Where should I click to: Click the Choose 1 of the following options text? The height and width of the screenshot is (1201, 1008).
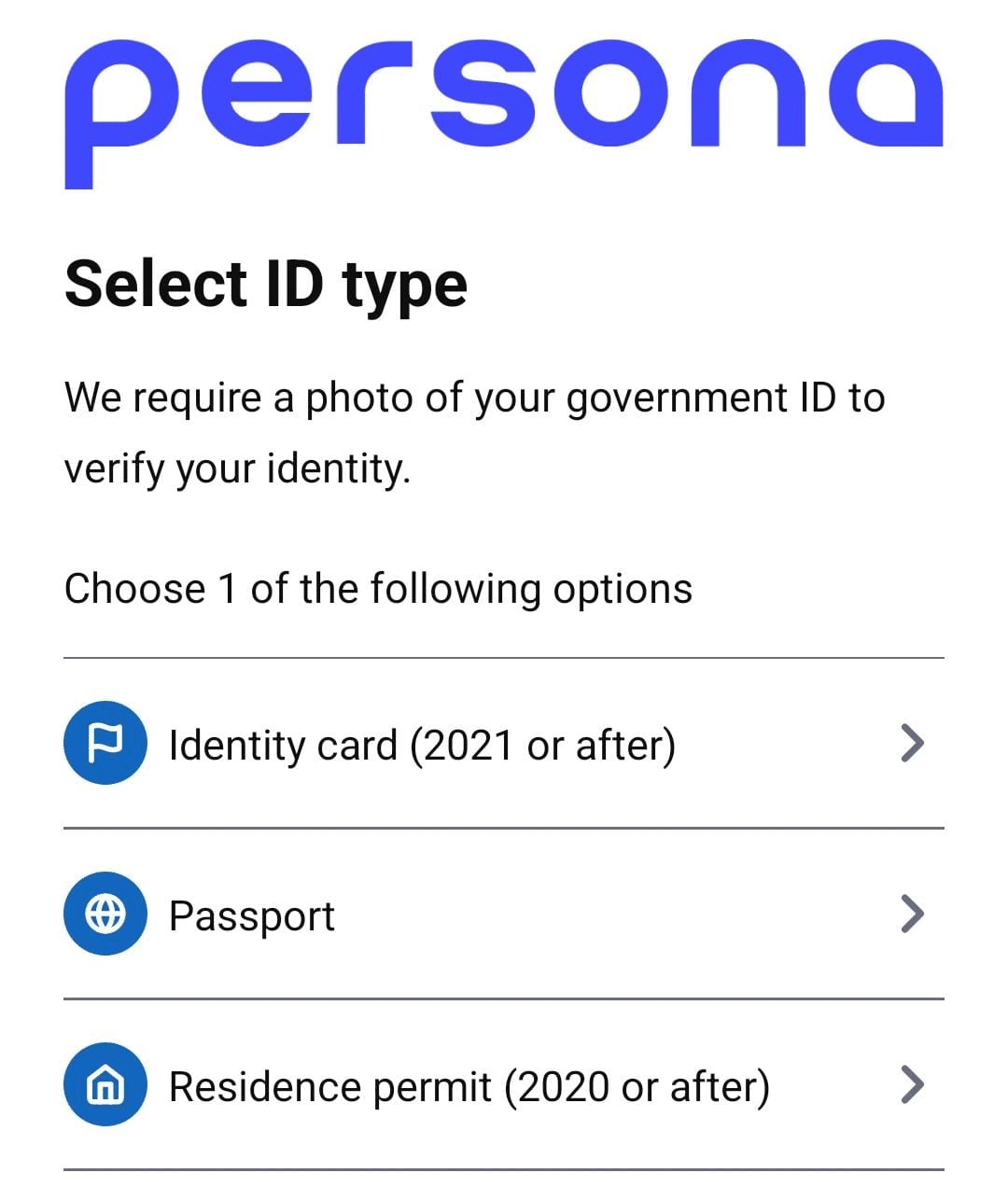(377, 588)
